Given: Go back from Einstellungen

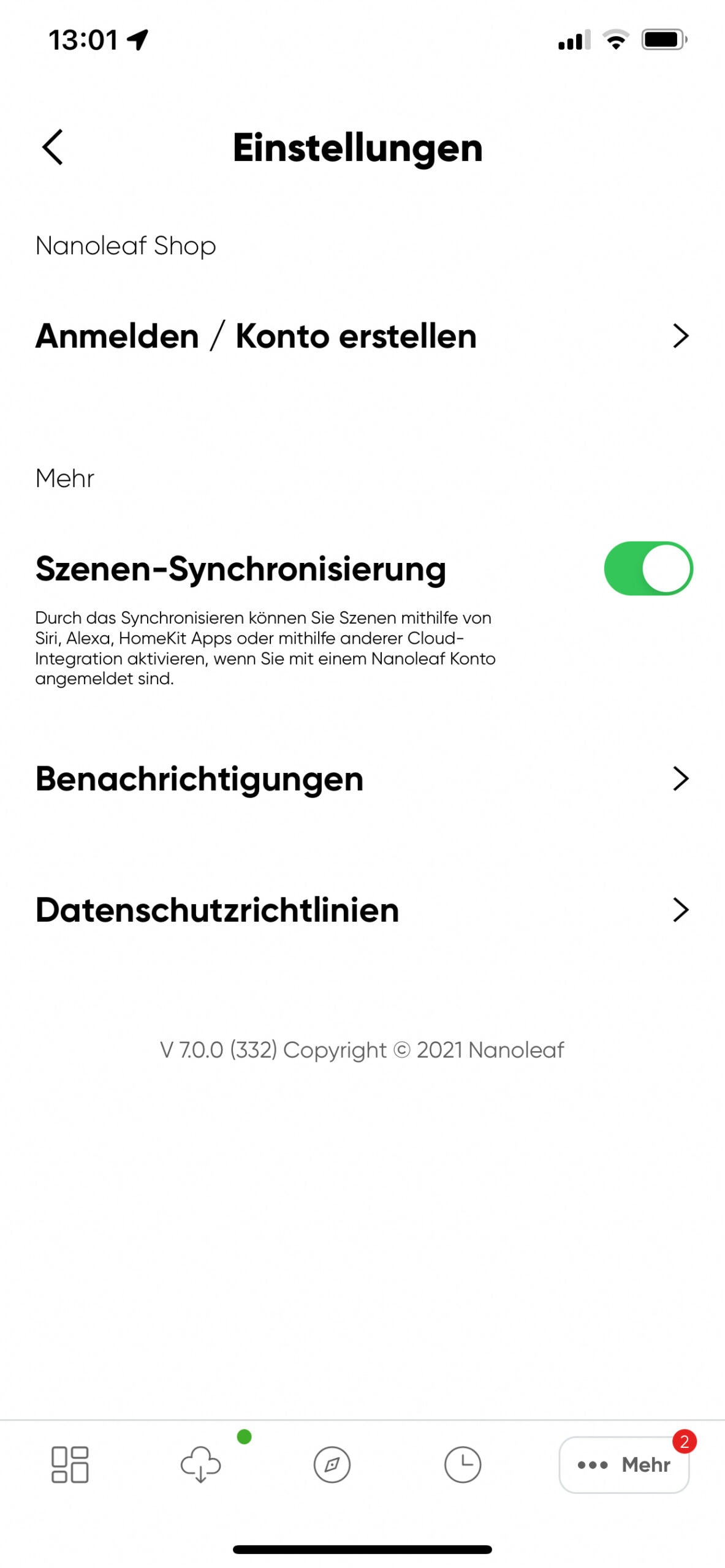Looking at the screenshot, I should click(53, 148).
